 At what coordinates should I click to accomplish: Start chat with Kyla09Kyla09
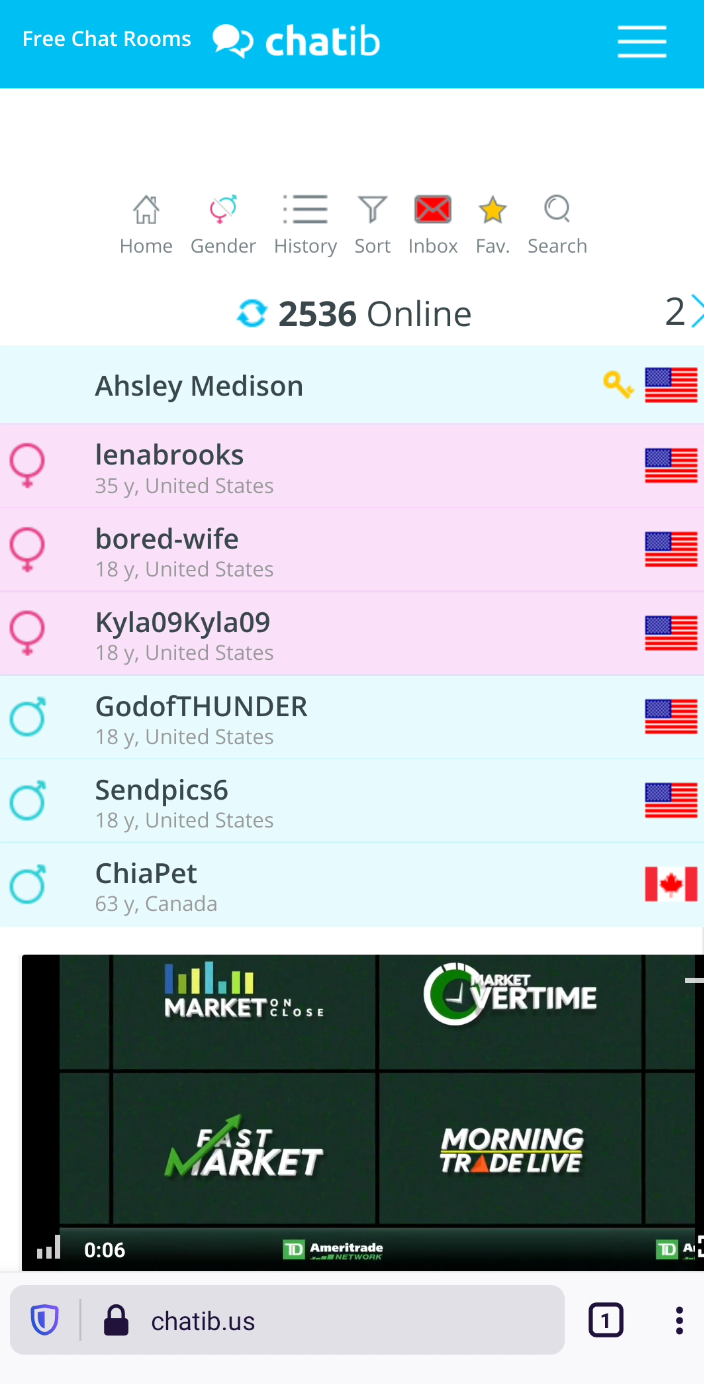point(183,635)
